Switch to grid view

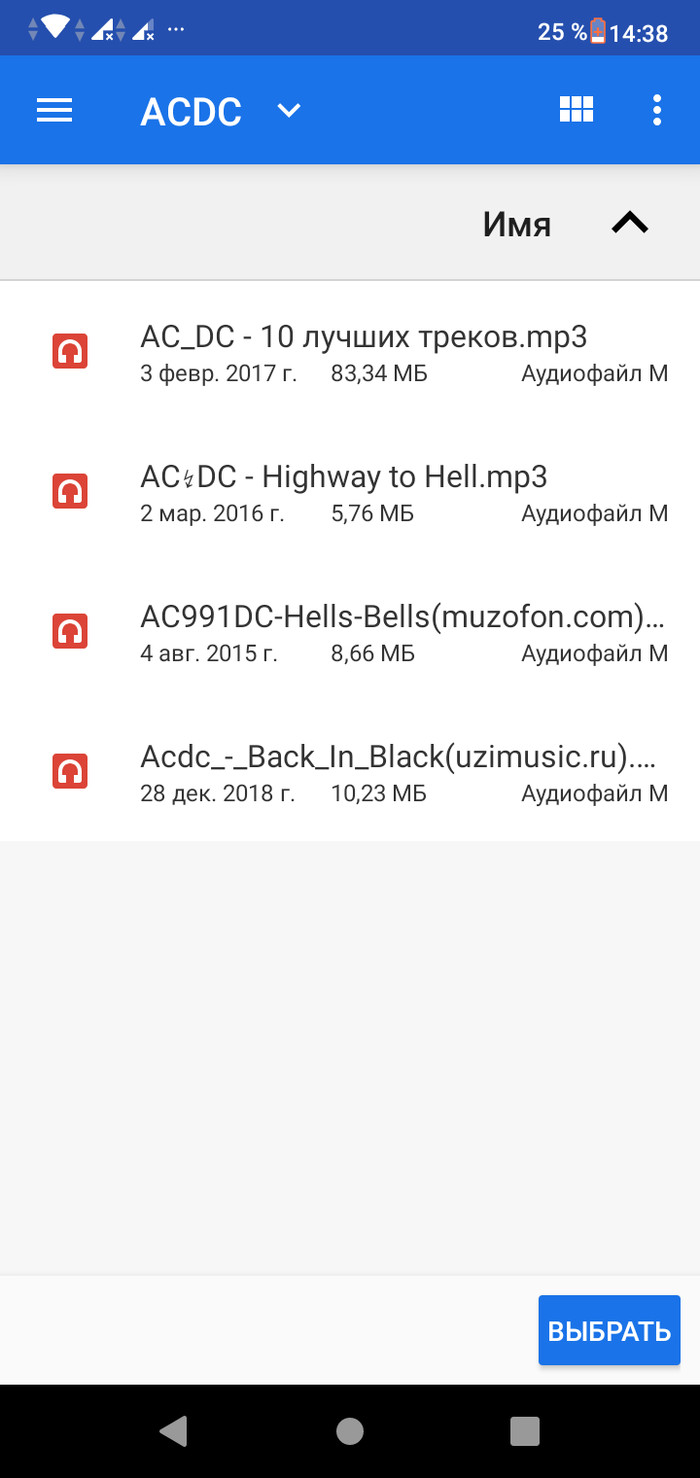[576, 110]
